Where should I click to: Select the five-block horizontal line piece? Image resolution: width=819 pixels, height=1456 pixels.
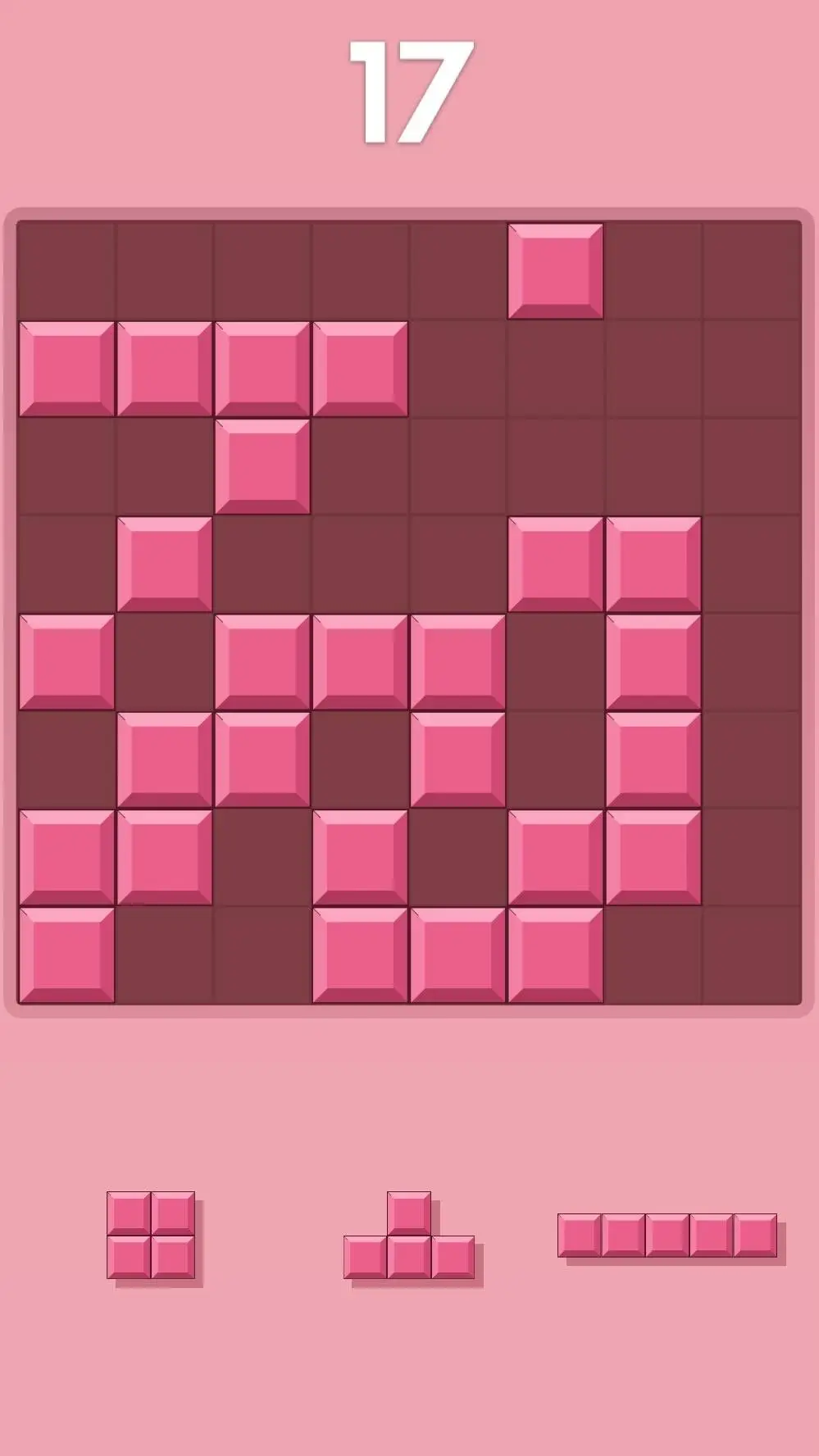click(667, 1236)
